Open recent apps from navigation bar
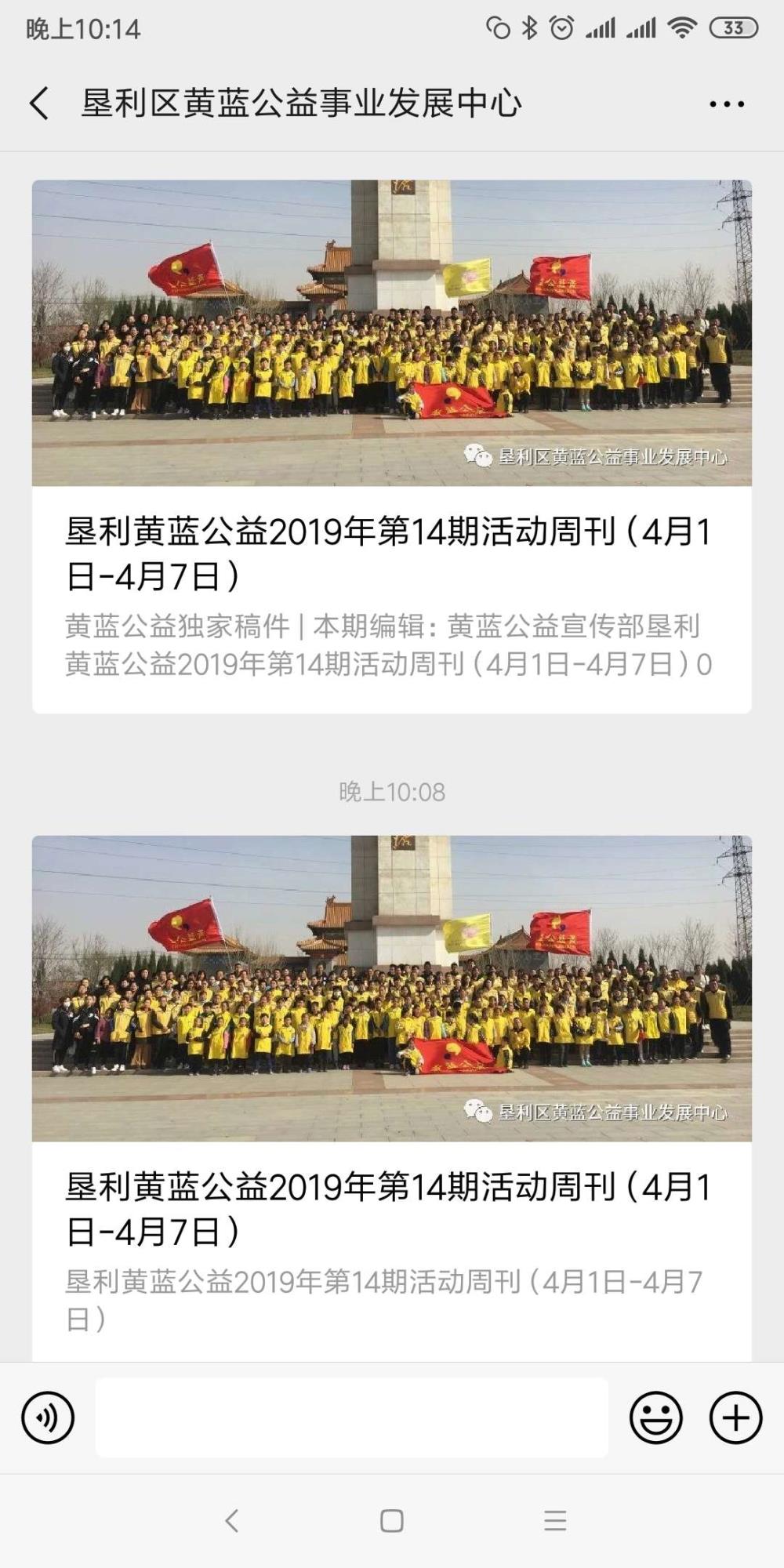The image size is (784, 1568). [x=555, y=1521]
